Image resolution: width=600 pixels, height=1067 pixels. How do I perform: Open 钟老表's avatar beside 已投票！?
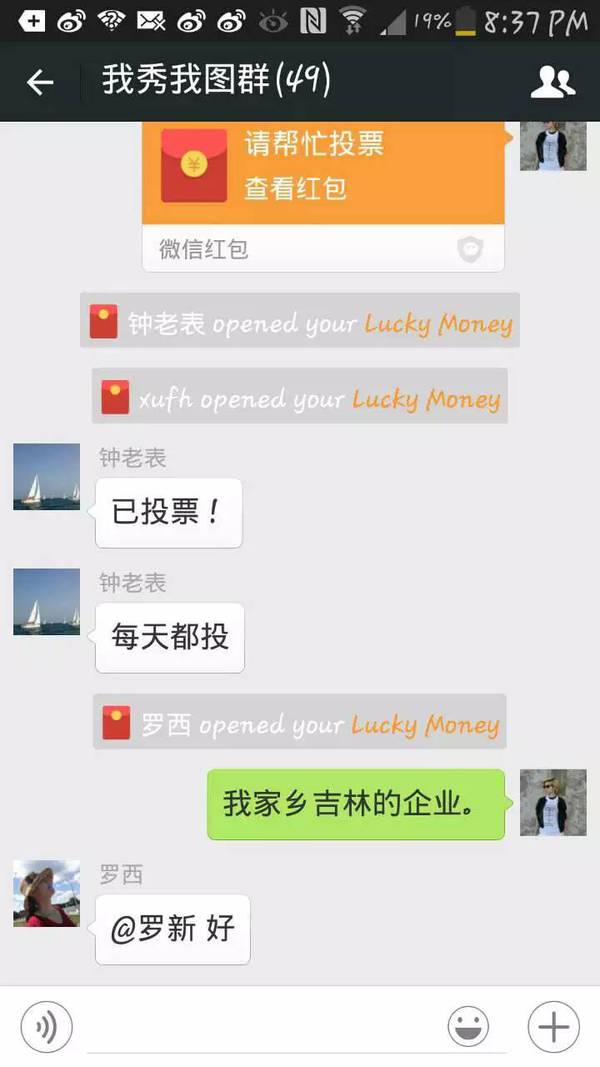[46, 477]
